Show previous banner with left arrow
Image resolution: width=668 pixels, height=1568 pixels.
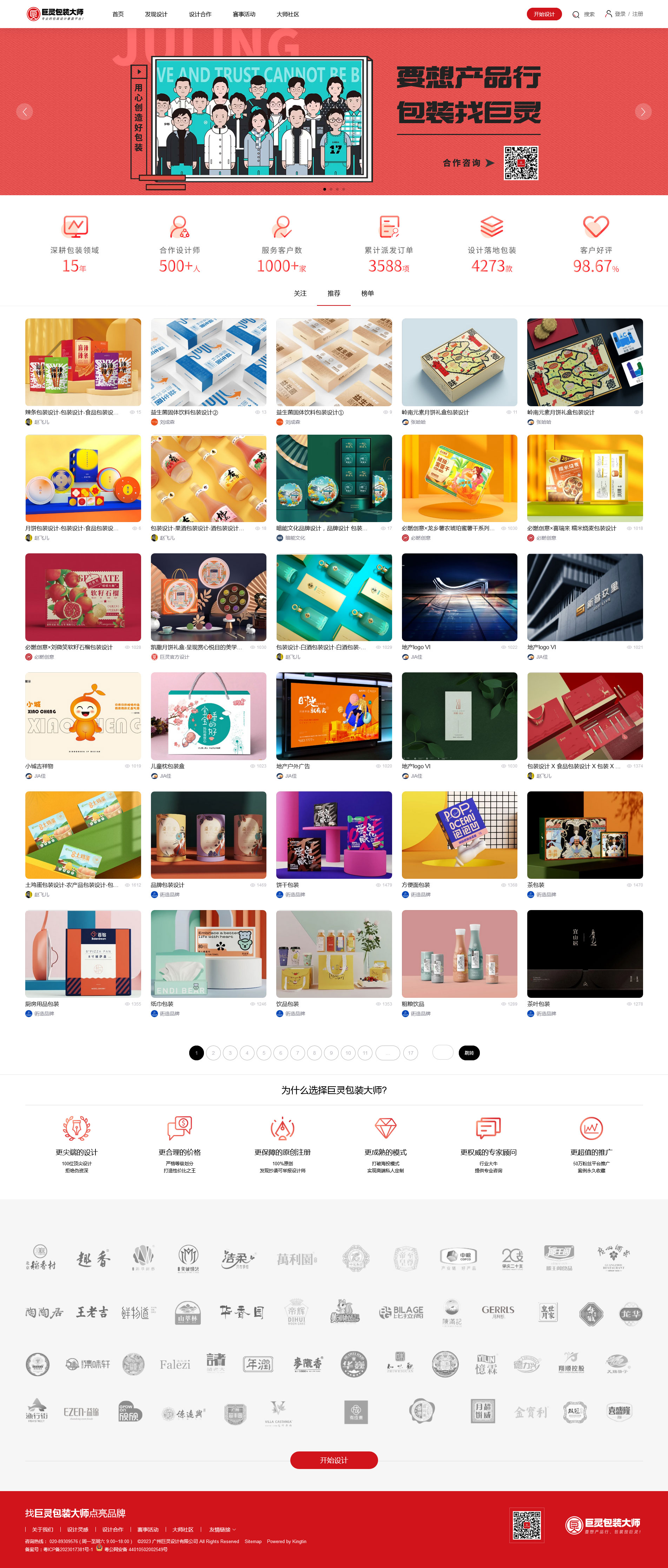[x=24, y=111]
